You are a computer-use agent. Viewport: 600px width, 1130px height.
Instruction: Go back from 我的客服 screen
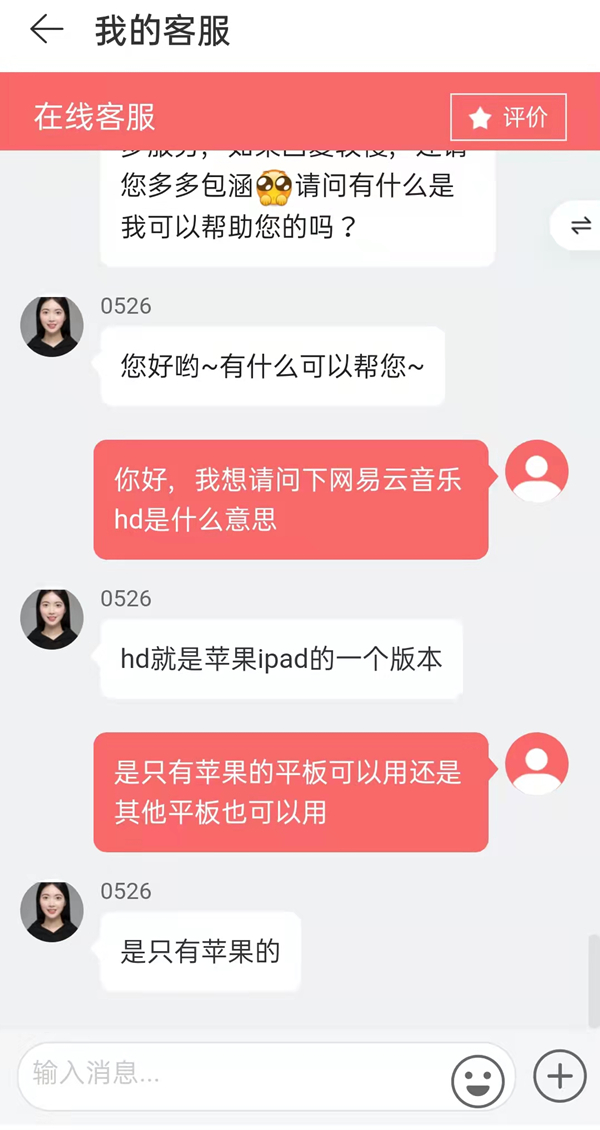[x=46, y=31]
